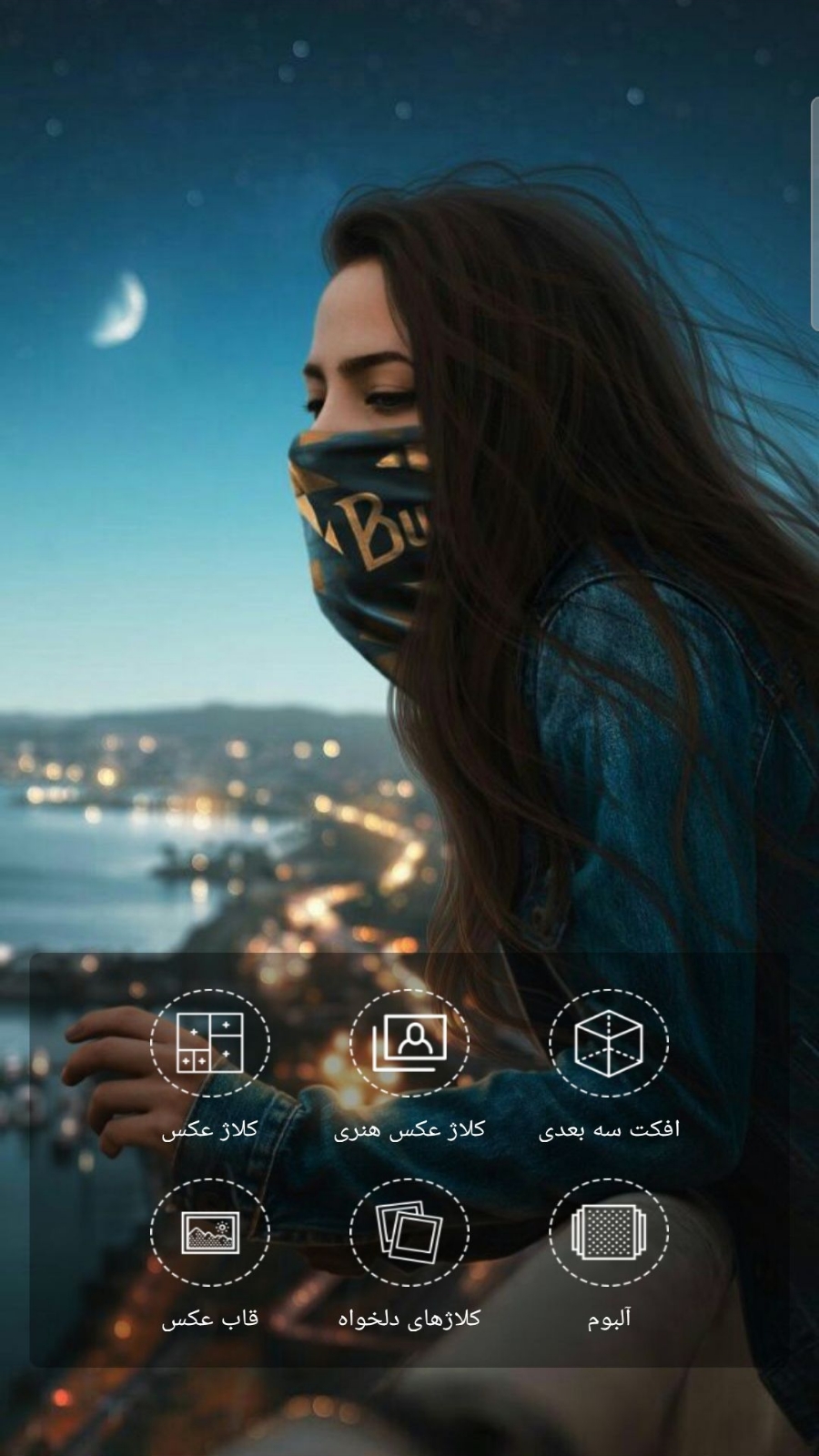
Task: Open کلاژهای دلخواه custom collages
Action: tap(409, 1232)
